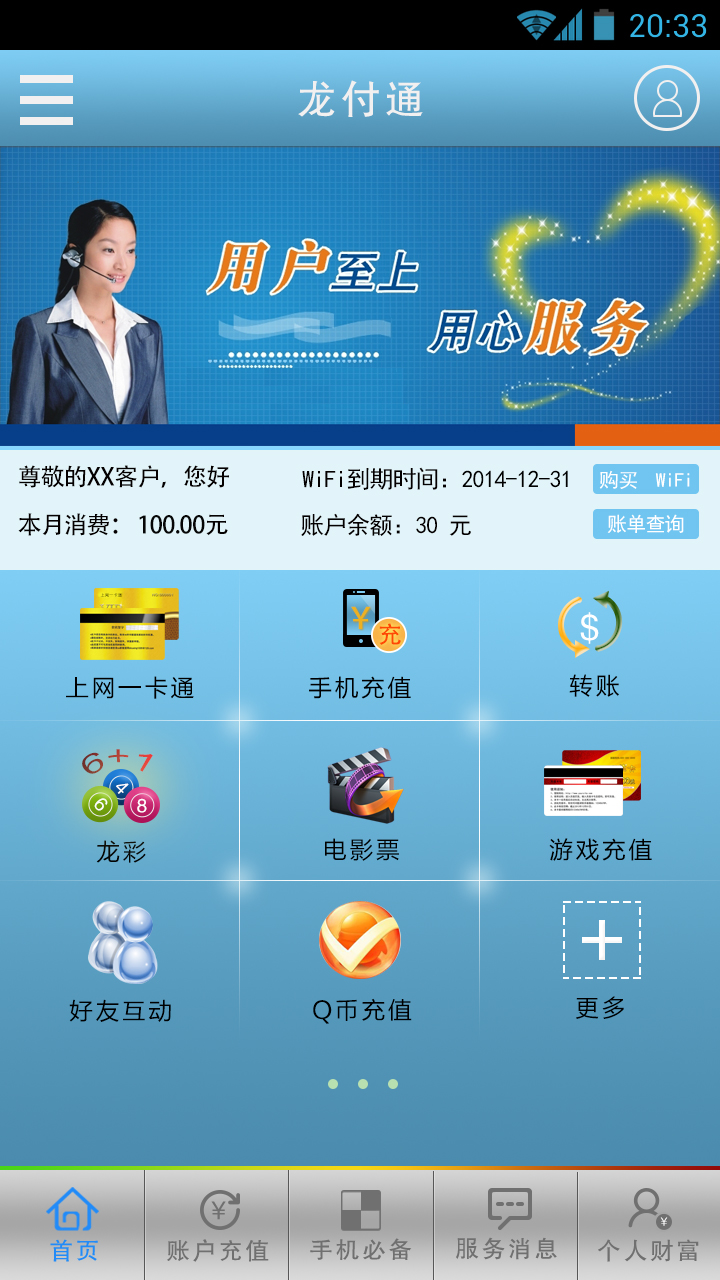The width and height of the screenshot is (720, 1280).
Task: Open 好友互动 friends interaction
Action: [x=121, y=962]
